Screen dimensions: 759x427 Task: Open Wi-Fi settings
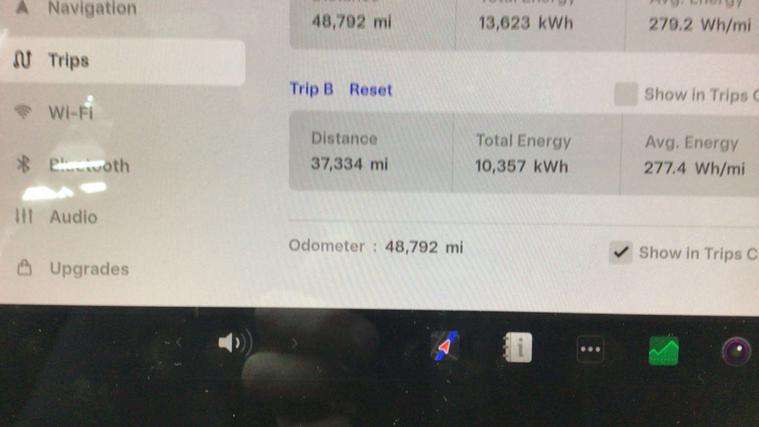coord(70,113)
